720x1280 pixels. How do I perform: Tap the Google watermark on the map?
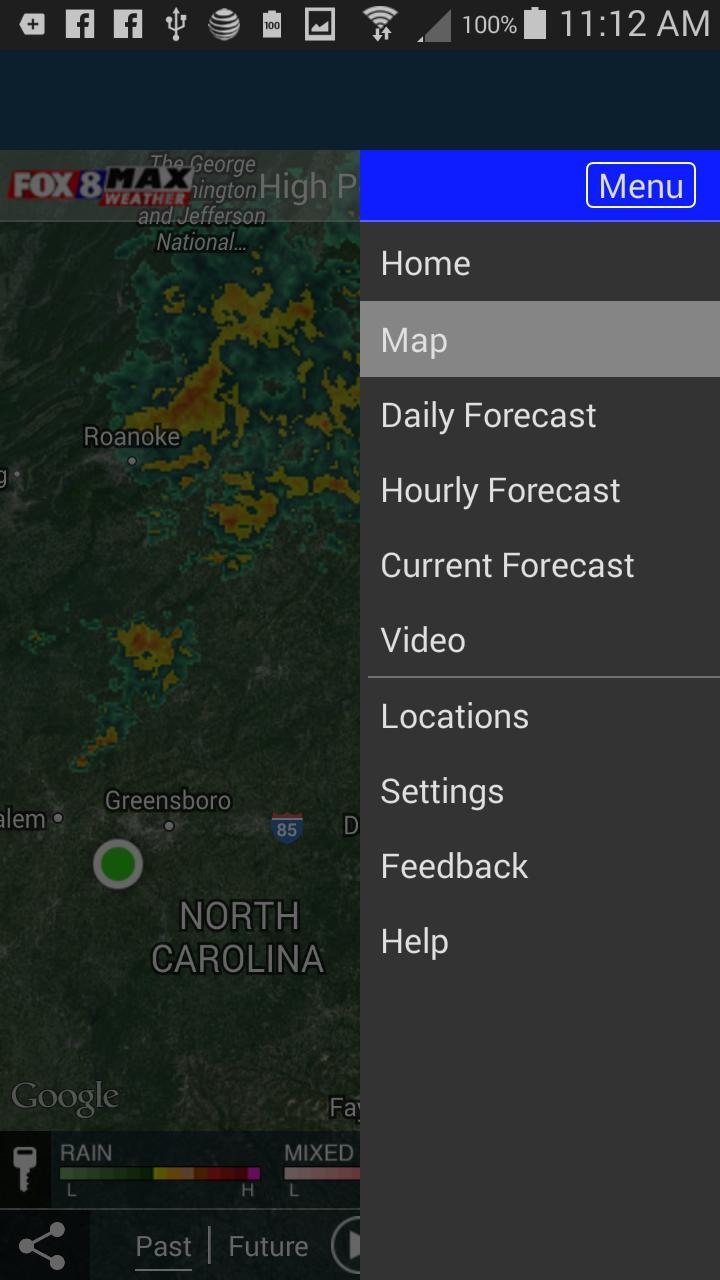[x=64, y=1097]
